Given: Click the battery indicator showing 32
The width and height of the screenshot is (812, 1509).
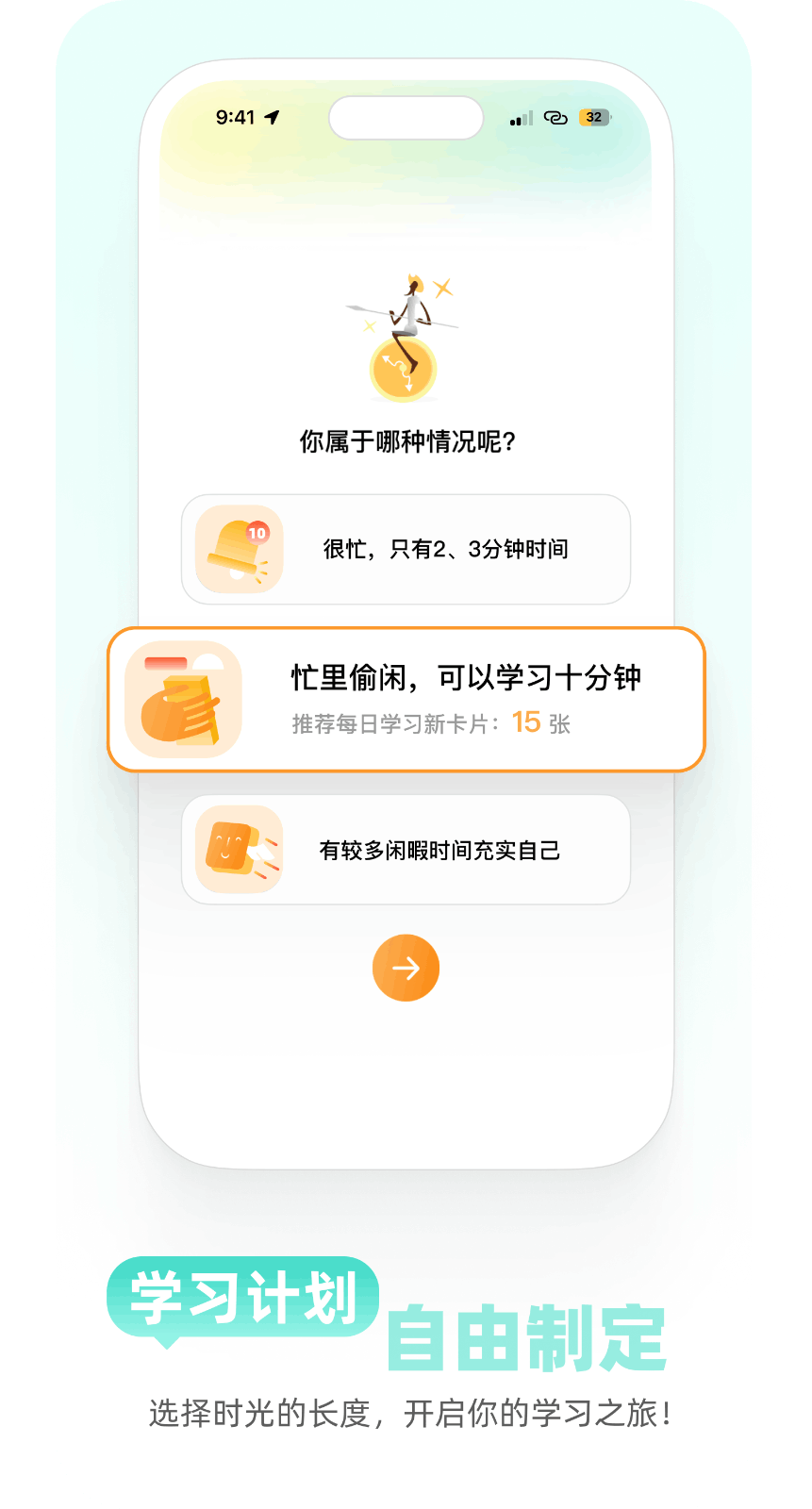Looking at the screenshot, I should pos(593,117).
